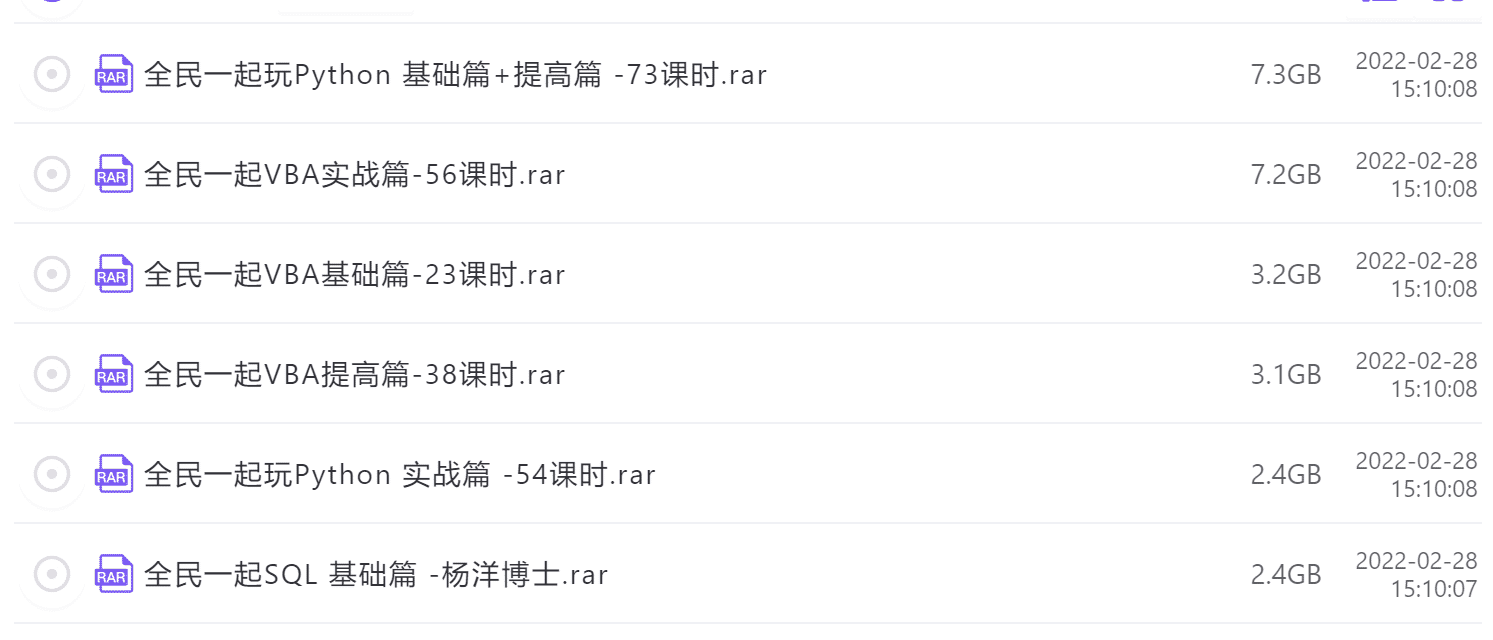Select the VBA提高篇-38课时.rar file
This screenshot has height=640, width=1493.
click(x=51, y=374)
